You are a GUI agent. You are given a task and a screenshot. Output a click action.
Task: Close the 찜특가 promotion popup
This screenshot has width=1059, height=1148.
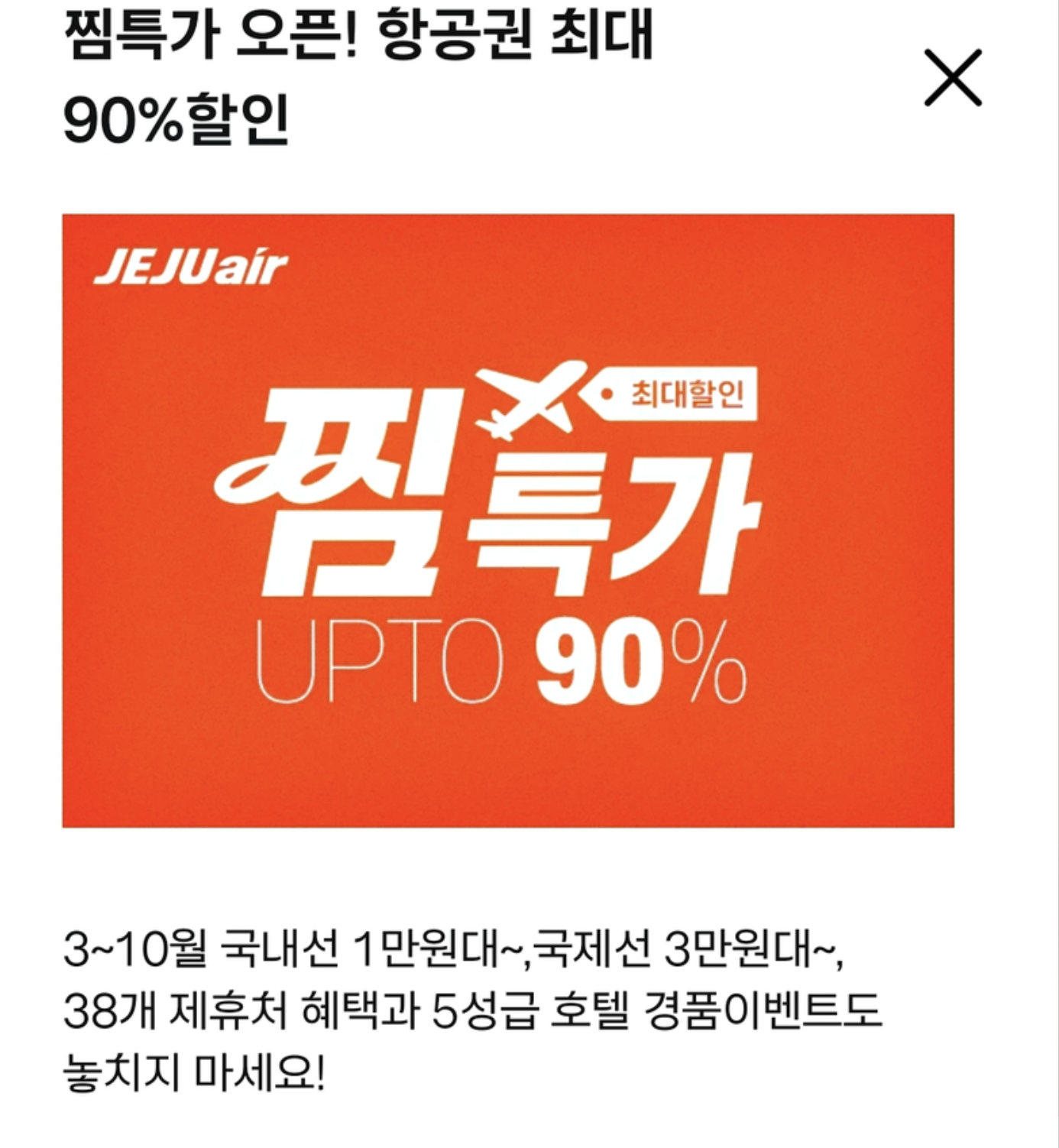tap(952, 77)
